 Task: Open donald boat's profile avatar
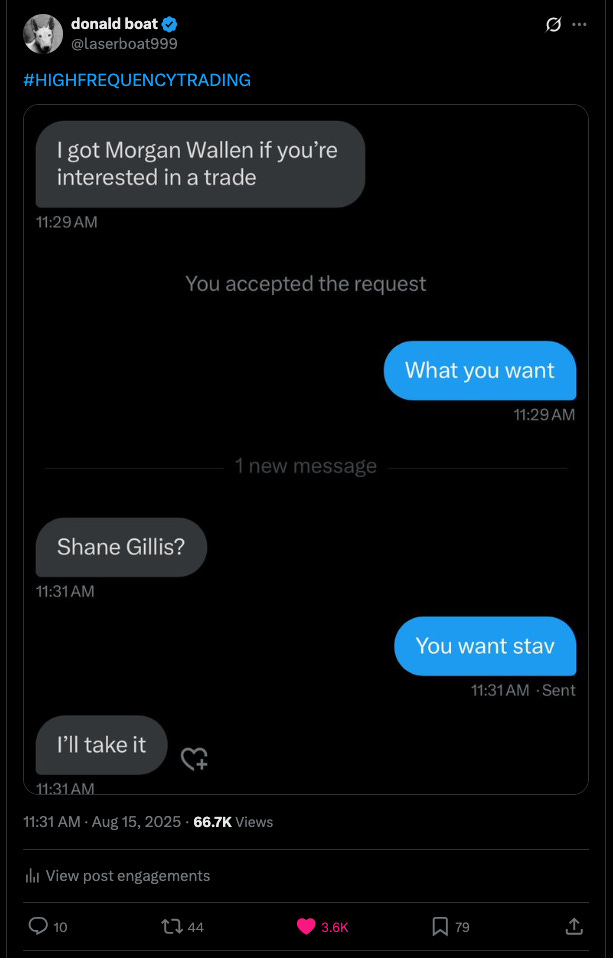(43, 34)
